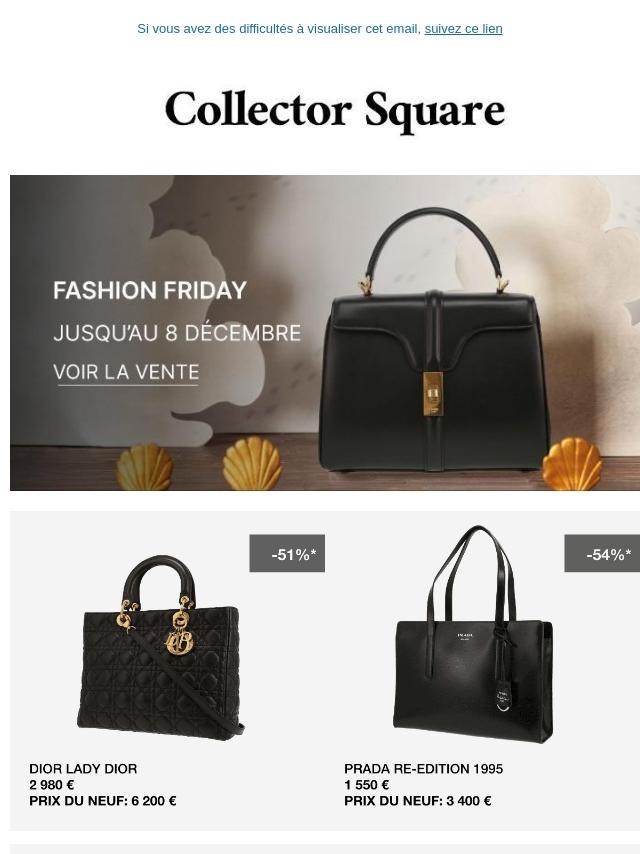
Task: Follow the 'suivez ce lien' link
Action: point(463,29)
